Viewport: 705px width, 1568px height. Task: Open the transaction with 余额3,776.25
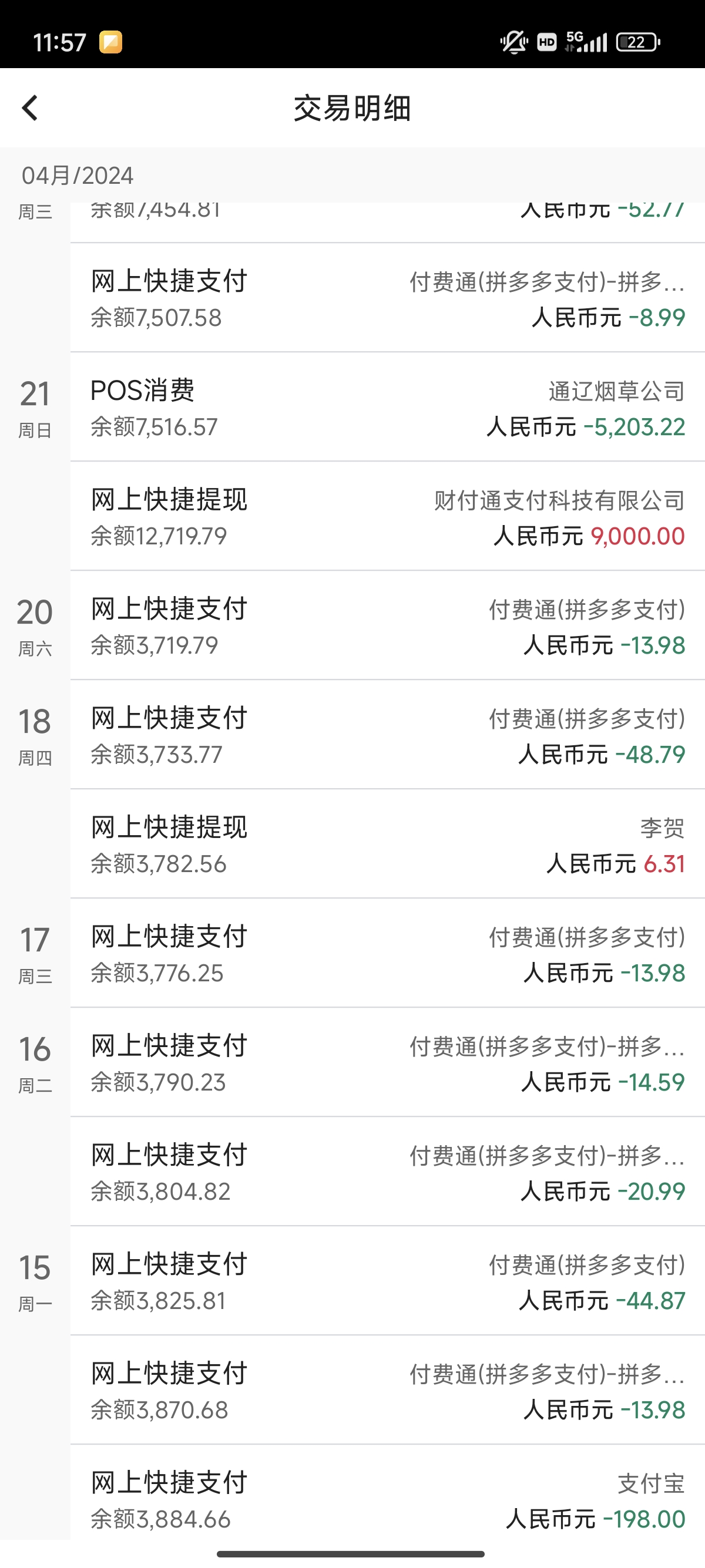[x=387, y=954]
